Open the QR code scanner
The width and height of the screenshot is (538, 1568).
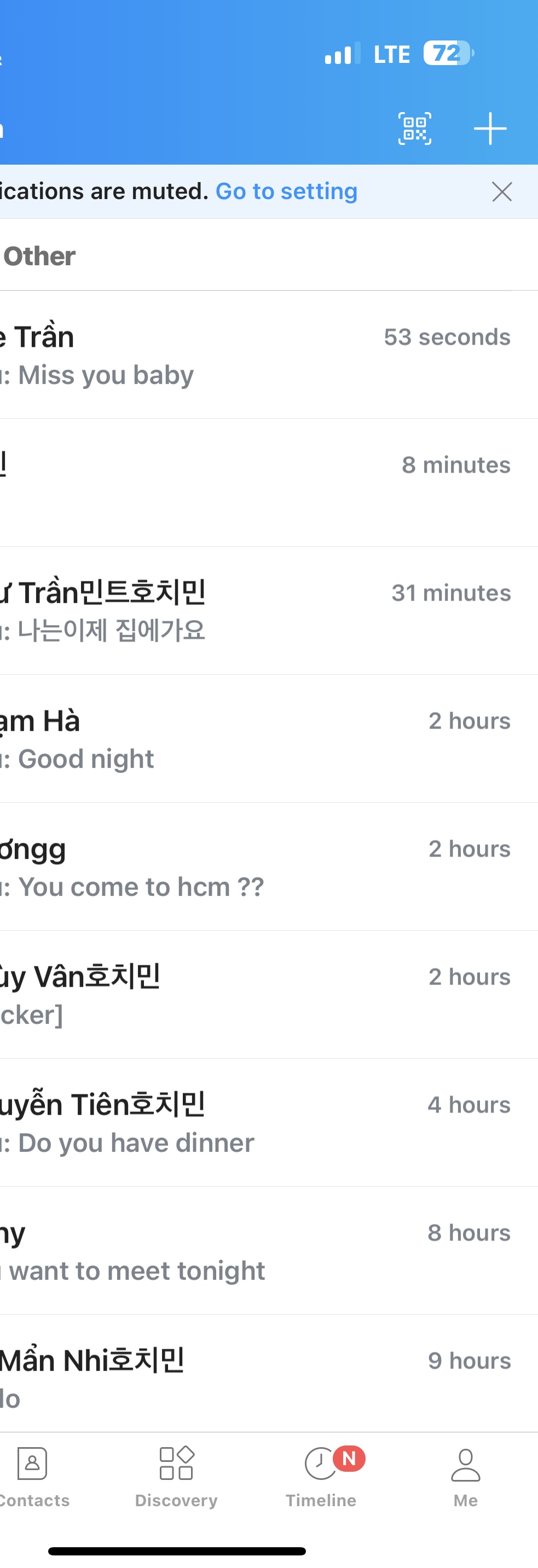coord(414,129)
